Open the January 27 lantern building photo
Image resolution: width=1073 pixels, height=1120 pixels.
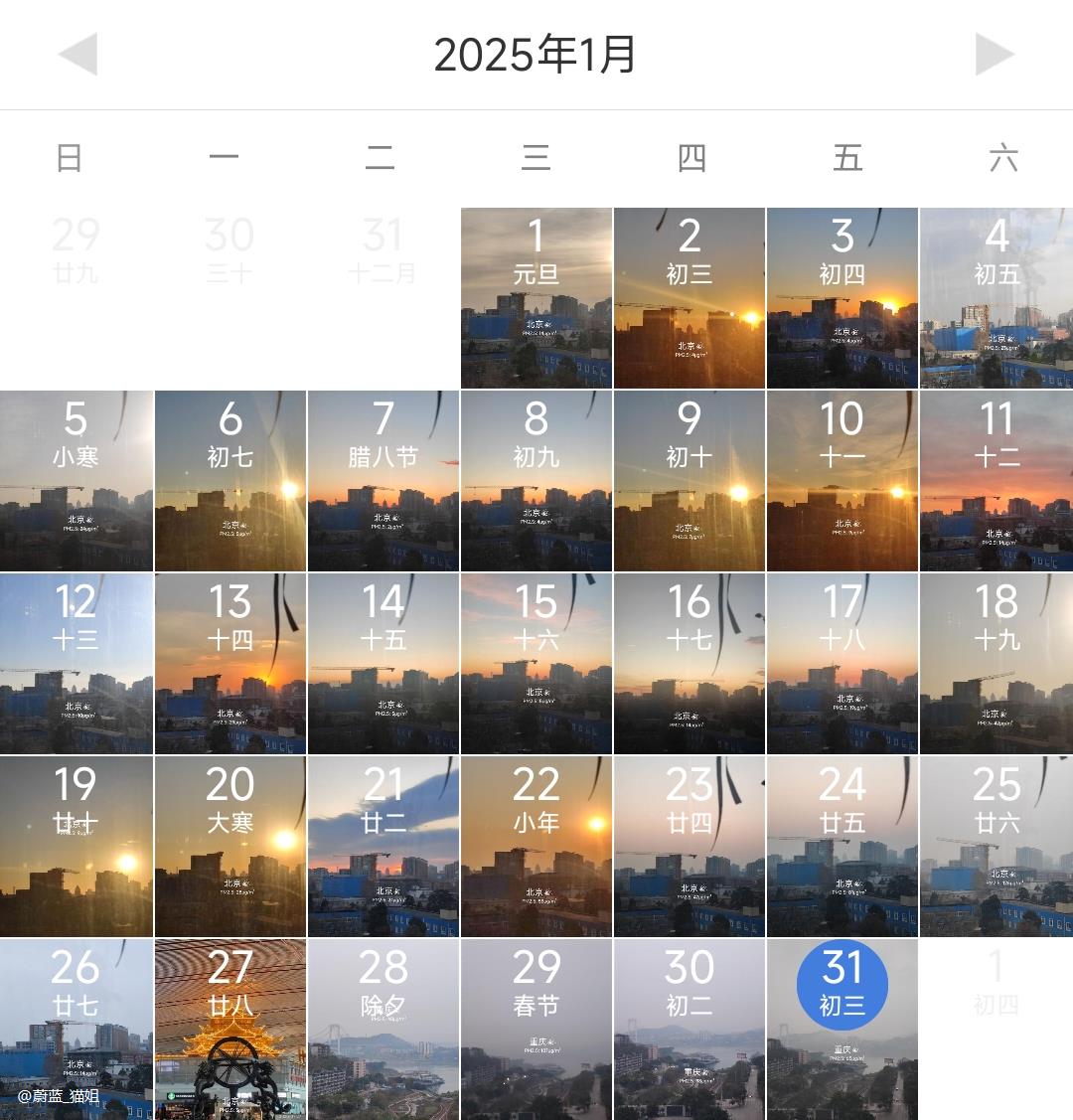230,1030
